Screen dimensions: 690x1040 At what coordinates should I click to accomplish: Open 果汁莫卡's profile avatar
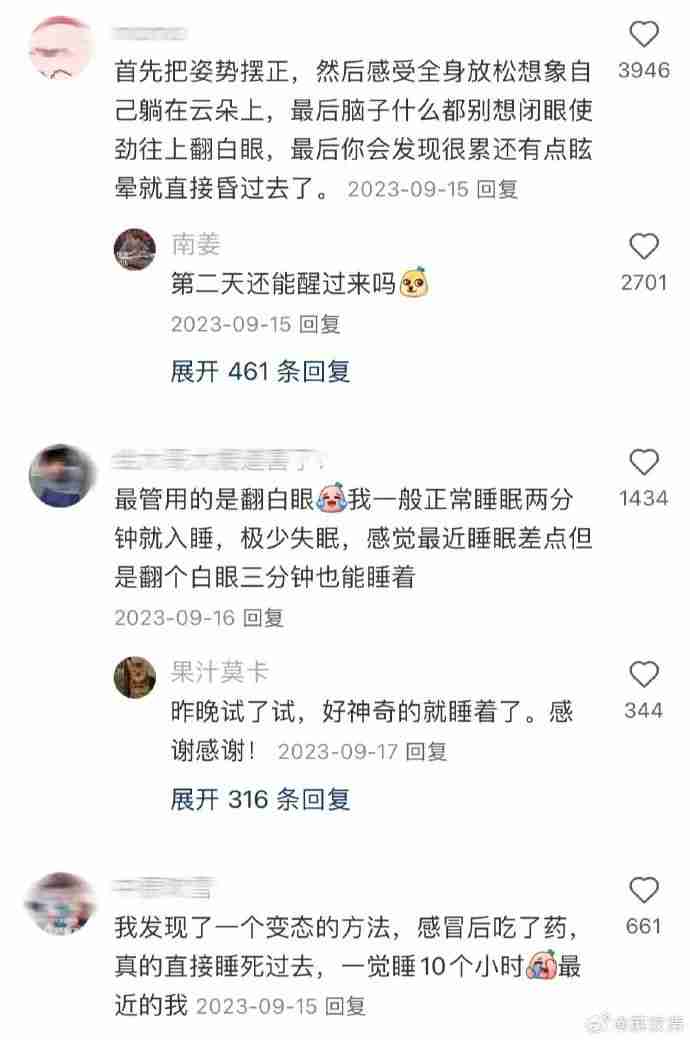[135, 675]
